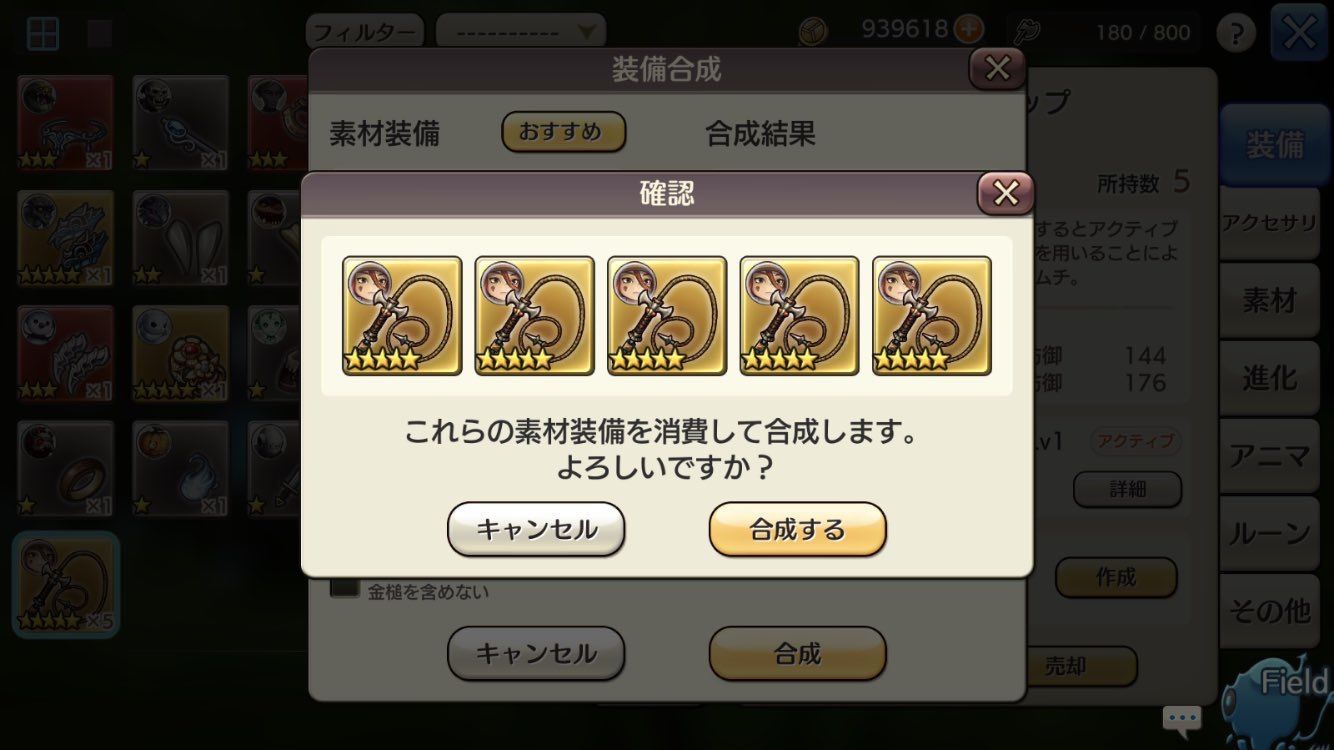
Task: Switch to the 素材 tab
Action: pos(1269,300)
